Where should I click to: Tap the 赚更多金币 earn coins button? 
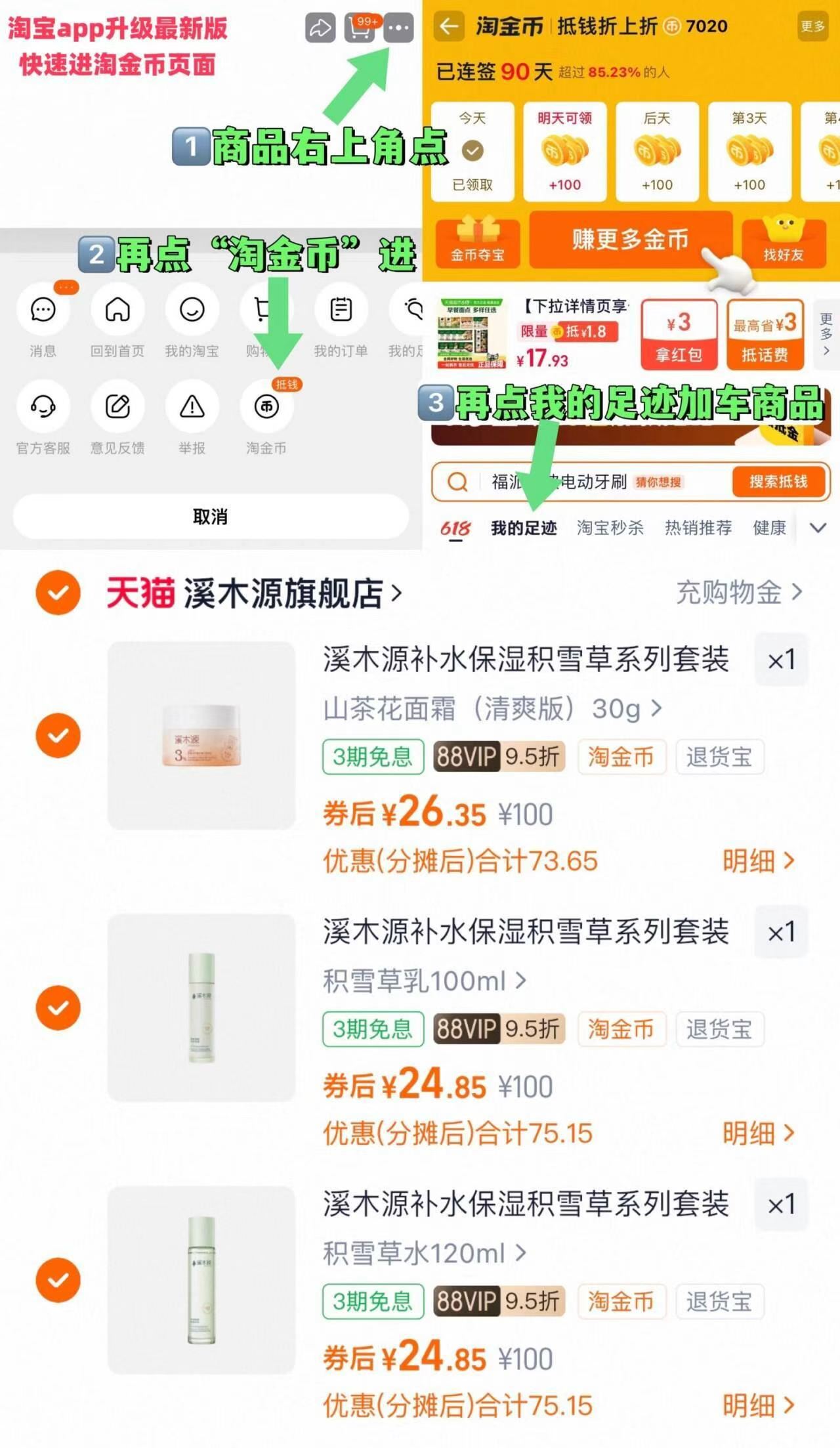631,242
